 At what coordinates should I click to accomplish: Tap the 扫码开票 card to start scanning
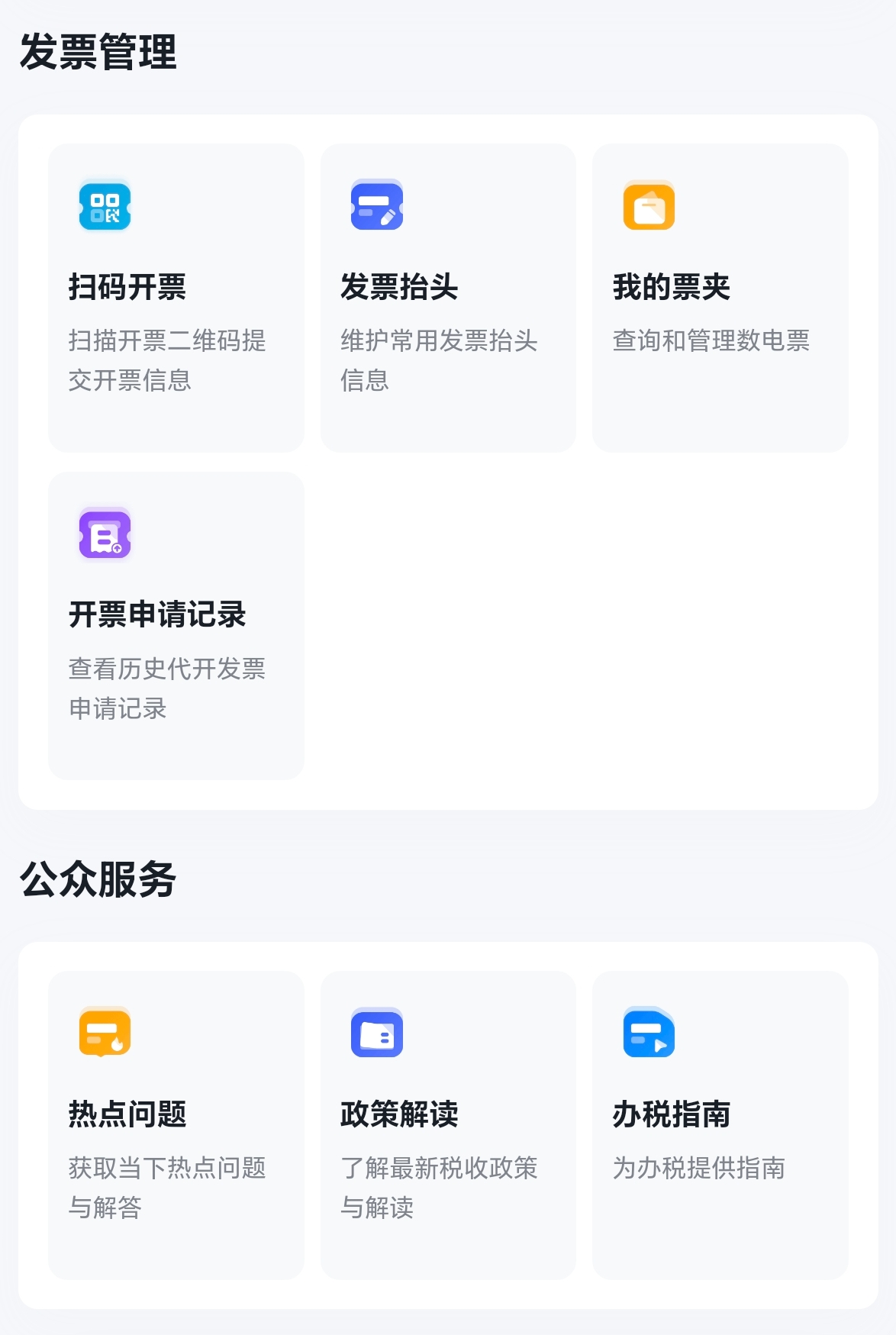[x=176, y=296]
